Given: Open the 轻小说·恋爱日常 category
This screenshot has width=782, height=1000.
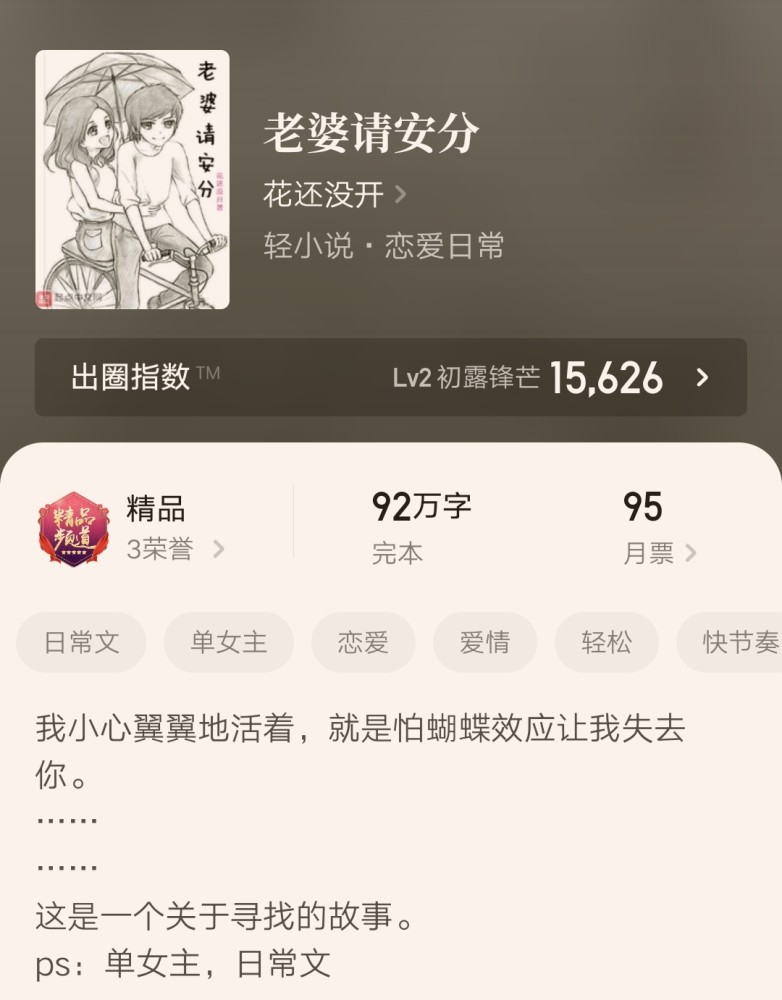Looking at the screenshot, I should (384, 246).
